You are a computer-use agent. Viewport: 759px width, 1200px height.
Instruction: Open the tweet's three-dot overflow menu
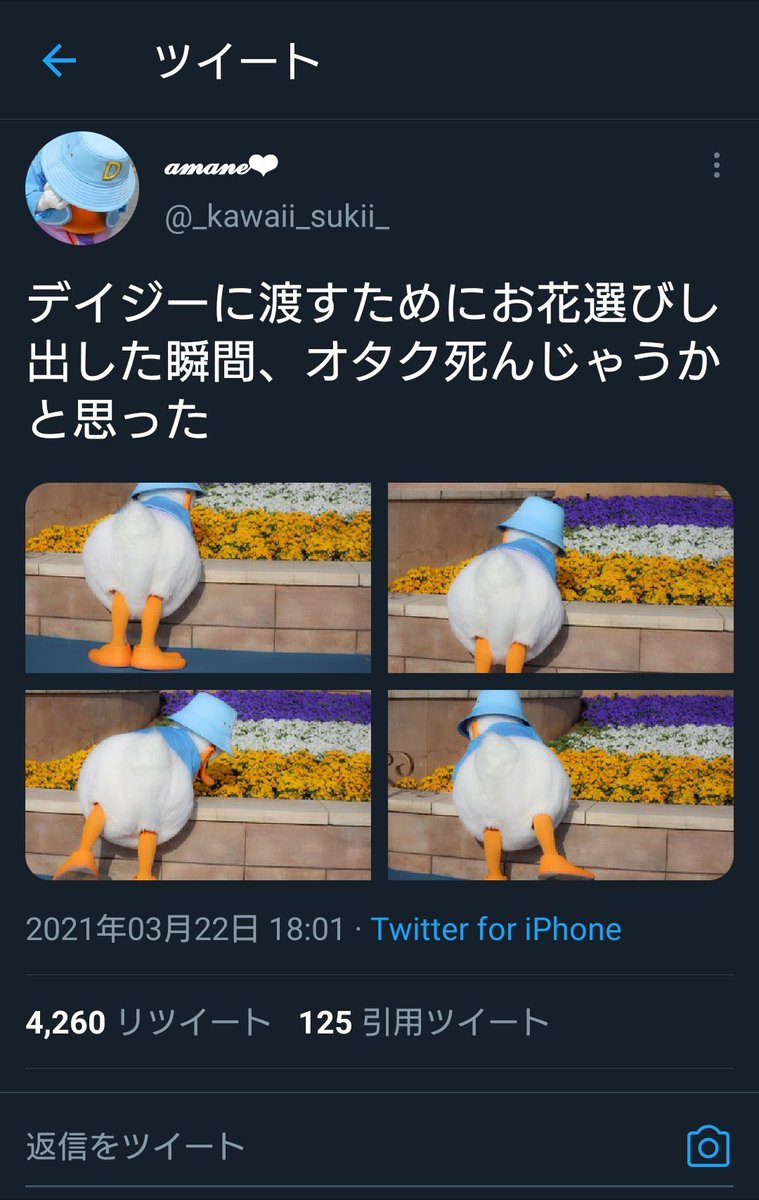click(x=716, y=166)
